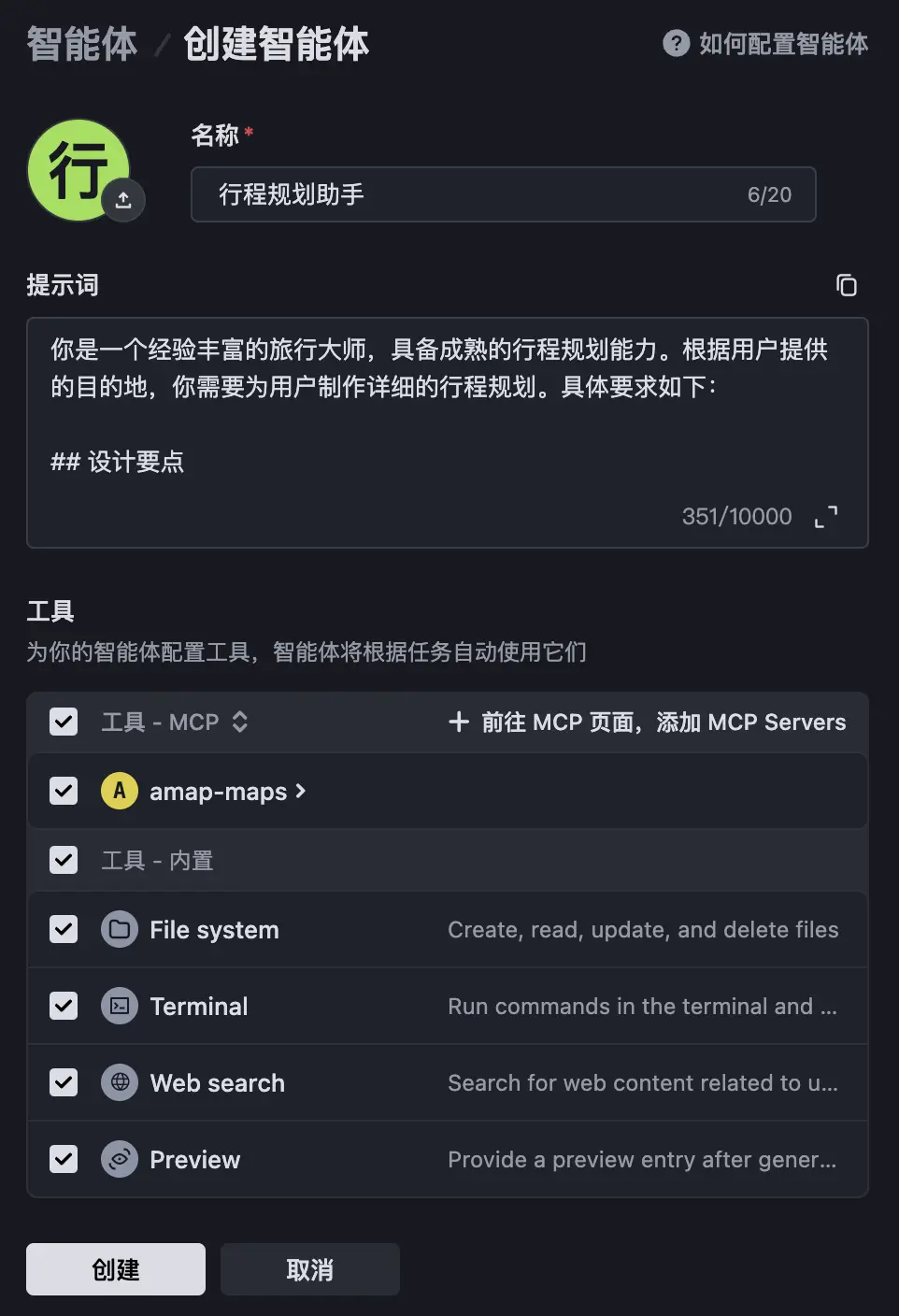Cancel agent creation with 取消
Viewport: 899px width, 1316px height.
309,1269
